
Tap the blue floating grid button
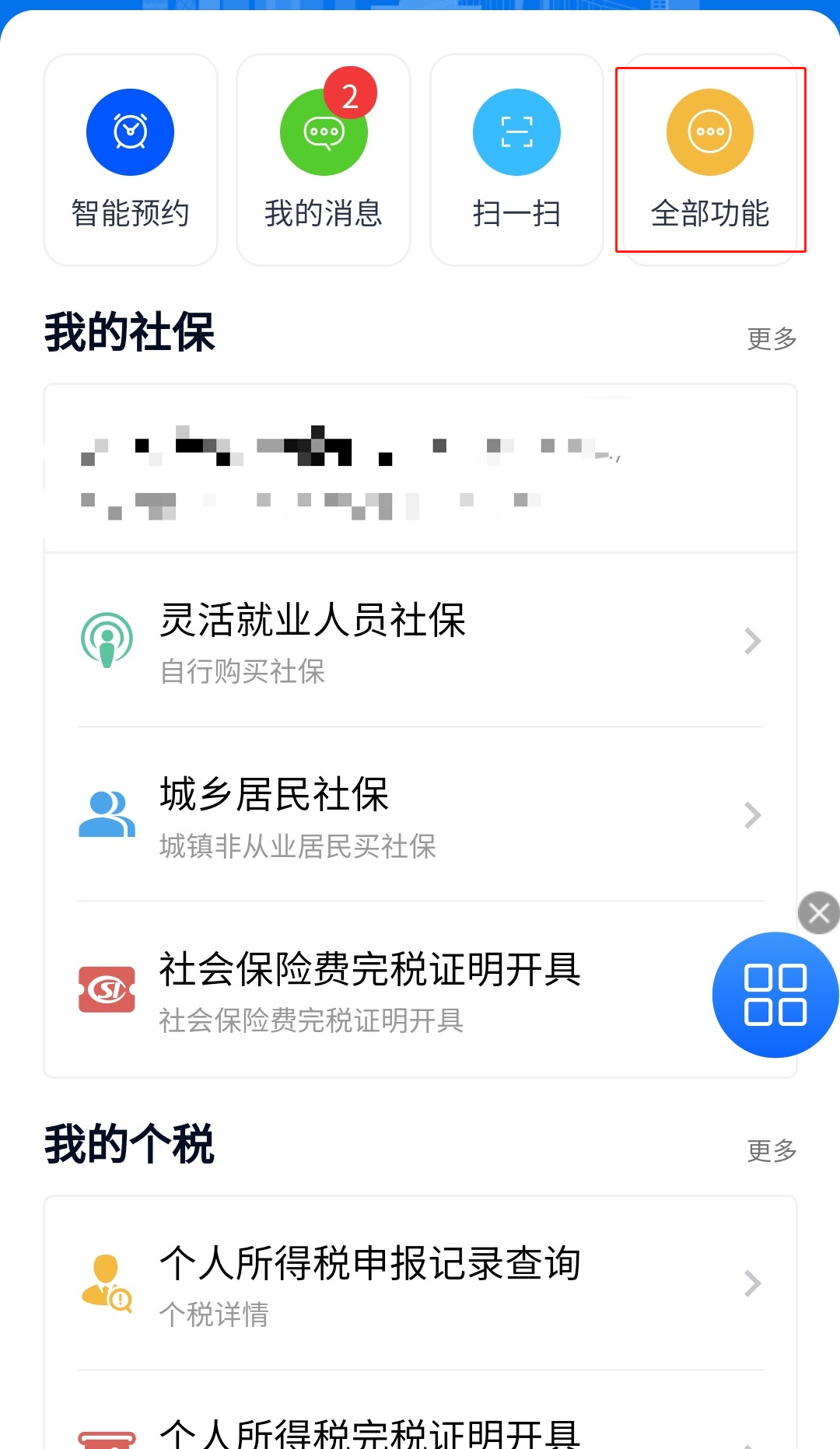pyautogui.click(x=775, y=995)
